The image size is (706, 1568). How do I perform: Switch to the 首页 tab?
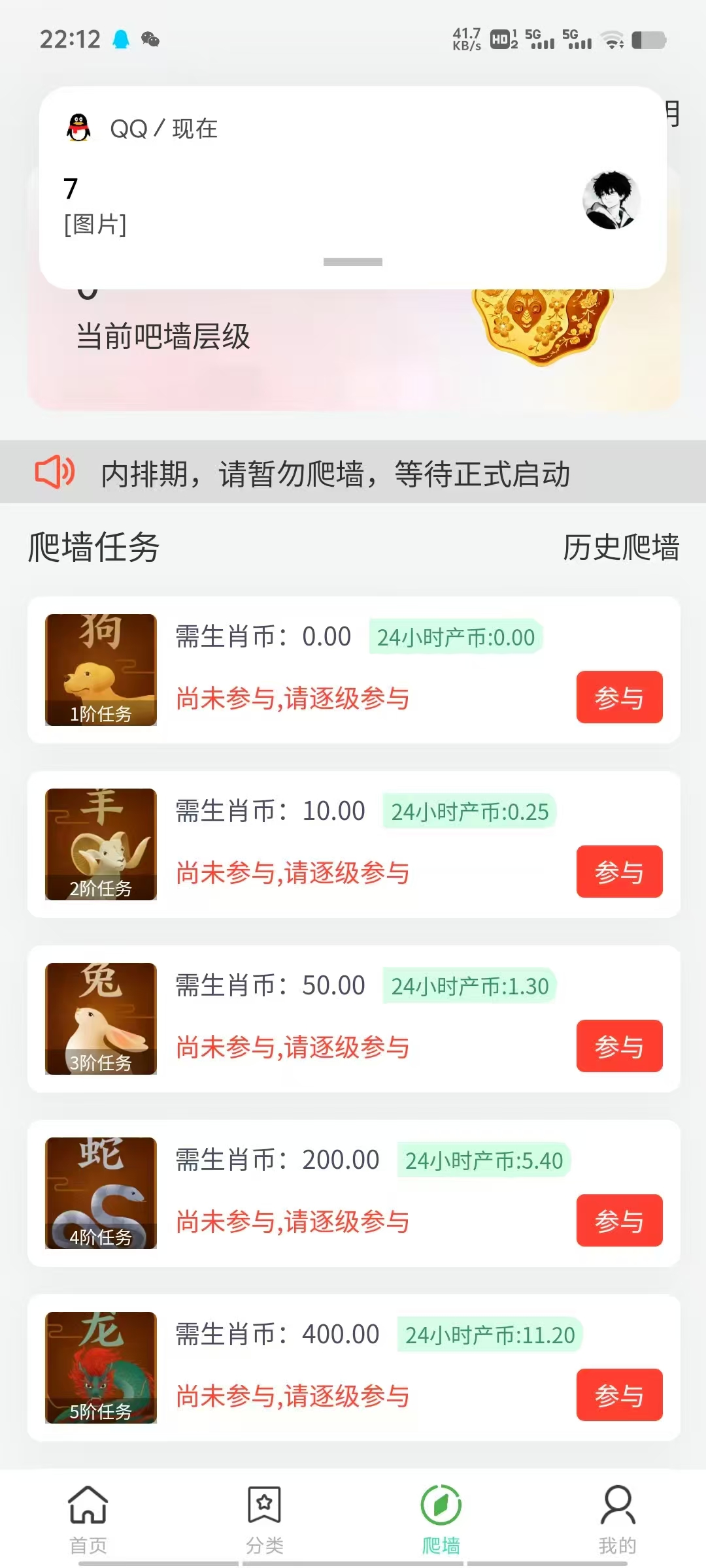click(x=88, y=1520)
